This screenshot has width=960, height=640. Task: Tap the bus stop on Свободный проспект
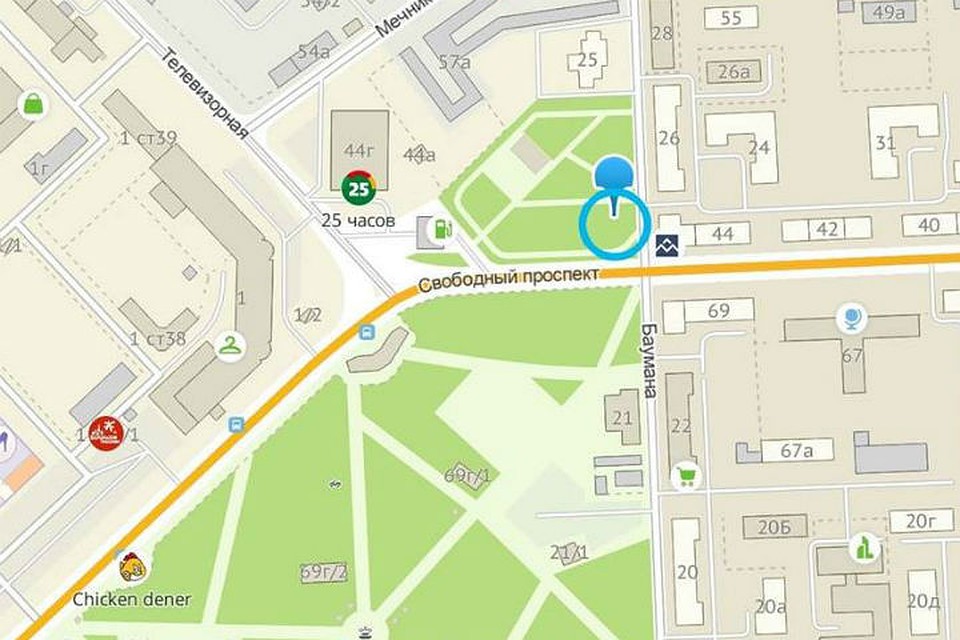pyautogui.click(x=368, y=331)
